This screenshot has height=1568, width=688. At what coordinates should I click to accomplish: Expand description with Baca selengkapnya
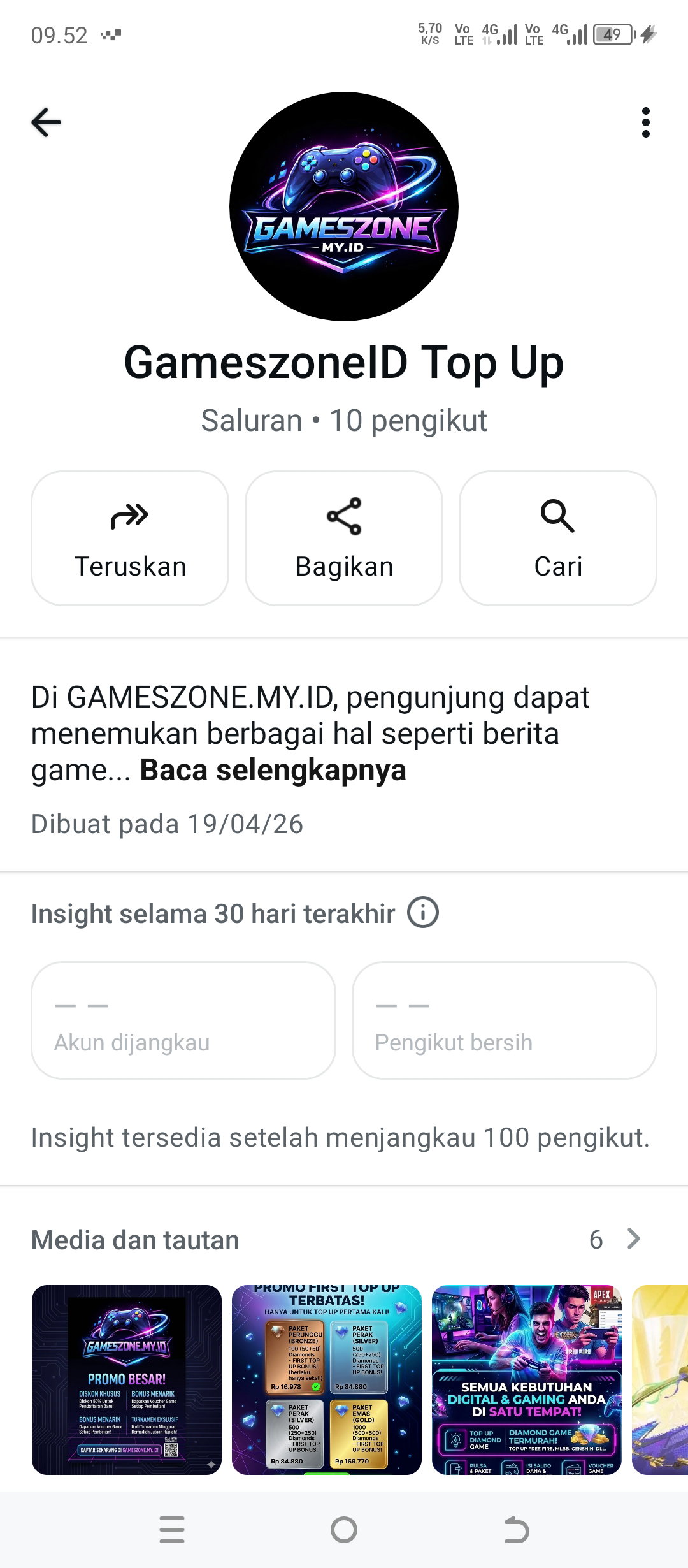click(273, 770)
